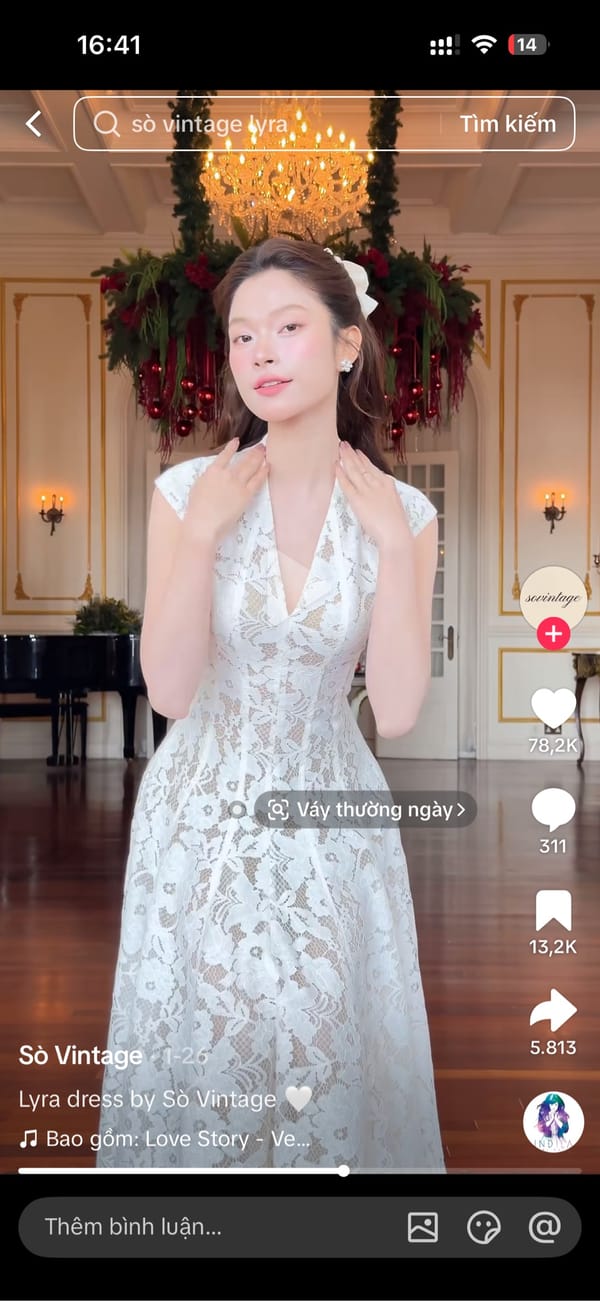Image resolution: width=600 pixels, height=1301 pixels.
Task: Open the sovintage profile avatar
Action: pyautogui.click(x=553, y=598)
